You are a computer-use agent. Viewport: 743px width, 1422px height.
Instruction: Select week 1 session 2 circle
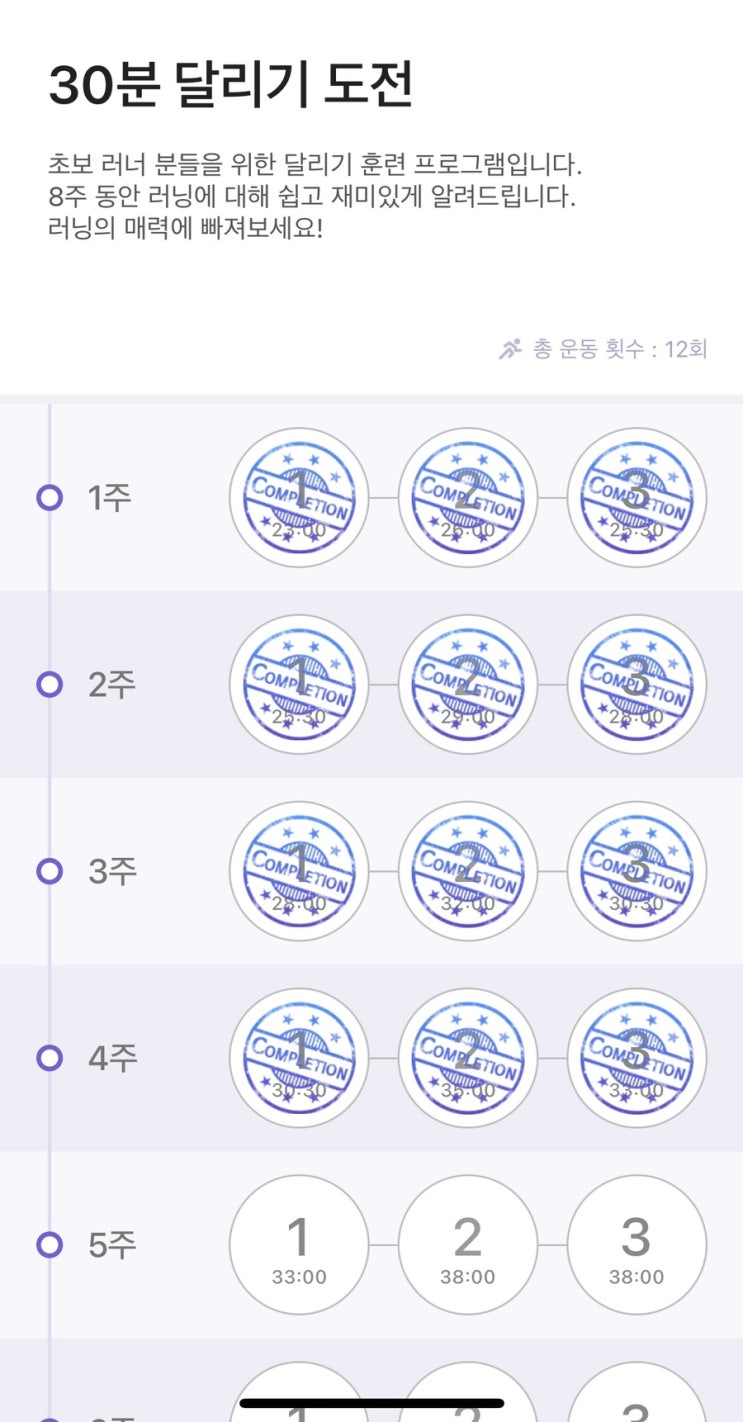tap(468, 497)
